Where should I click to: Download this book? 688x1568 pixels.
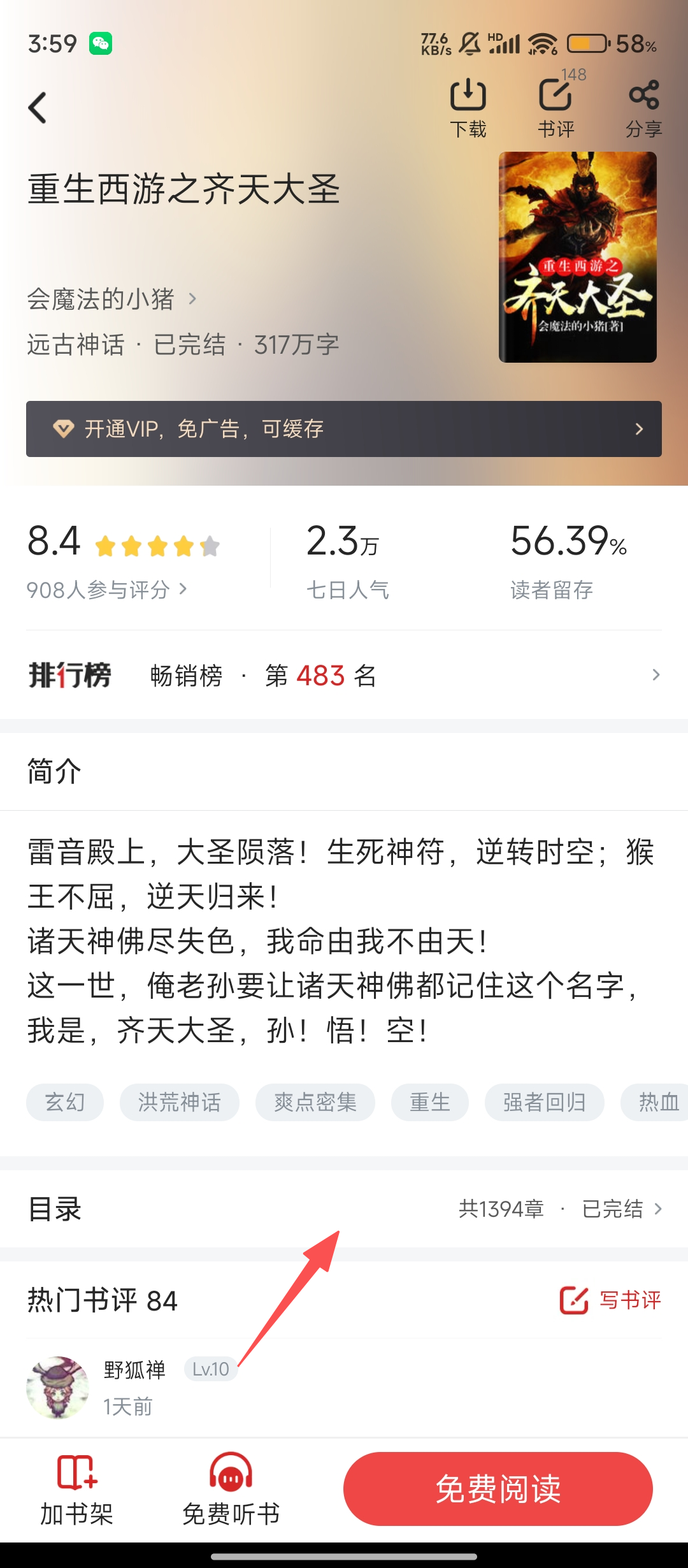pos(468,108)
